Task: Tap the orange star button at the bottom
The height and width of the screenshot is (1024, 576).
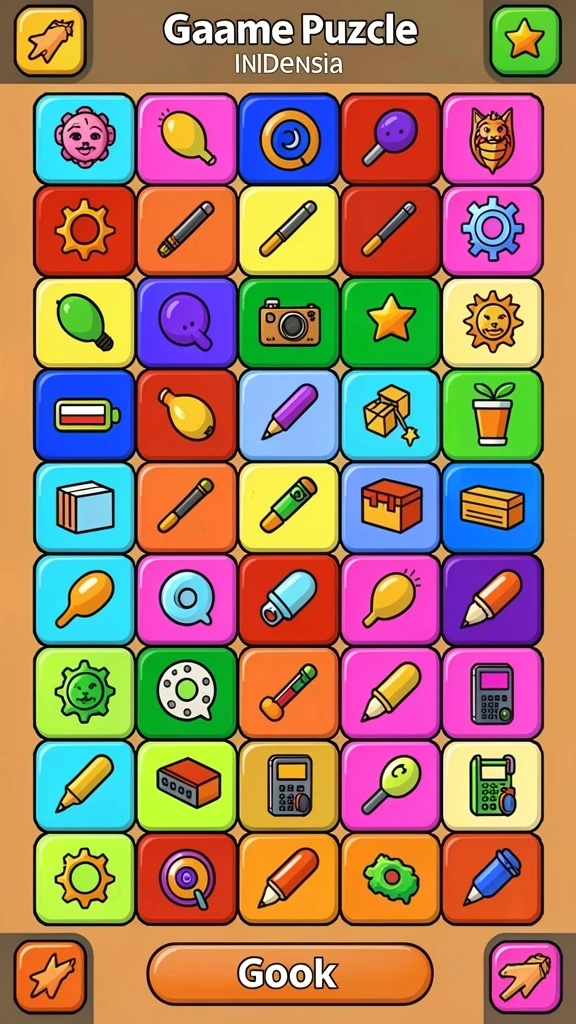Action: coord(50,977)
